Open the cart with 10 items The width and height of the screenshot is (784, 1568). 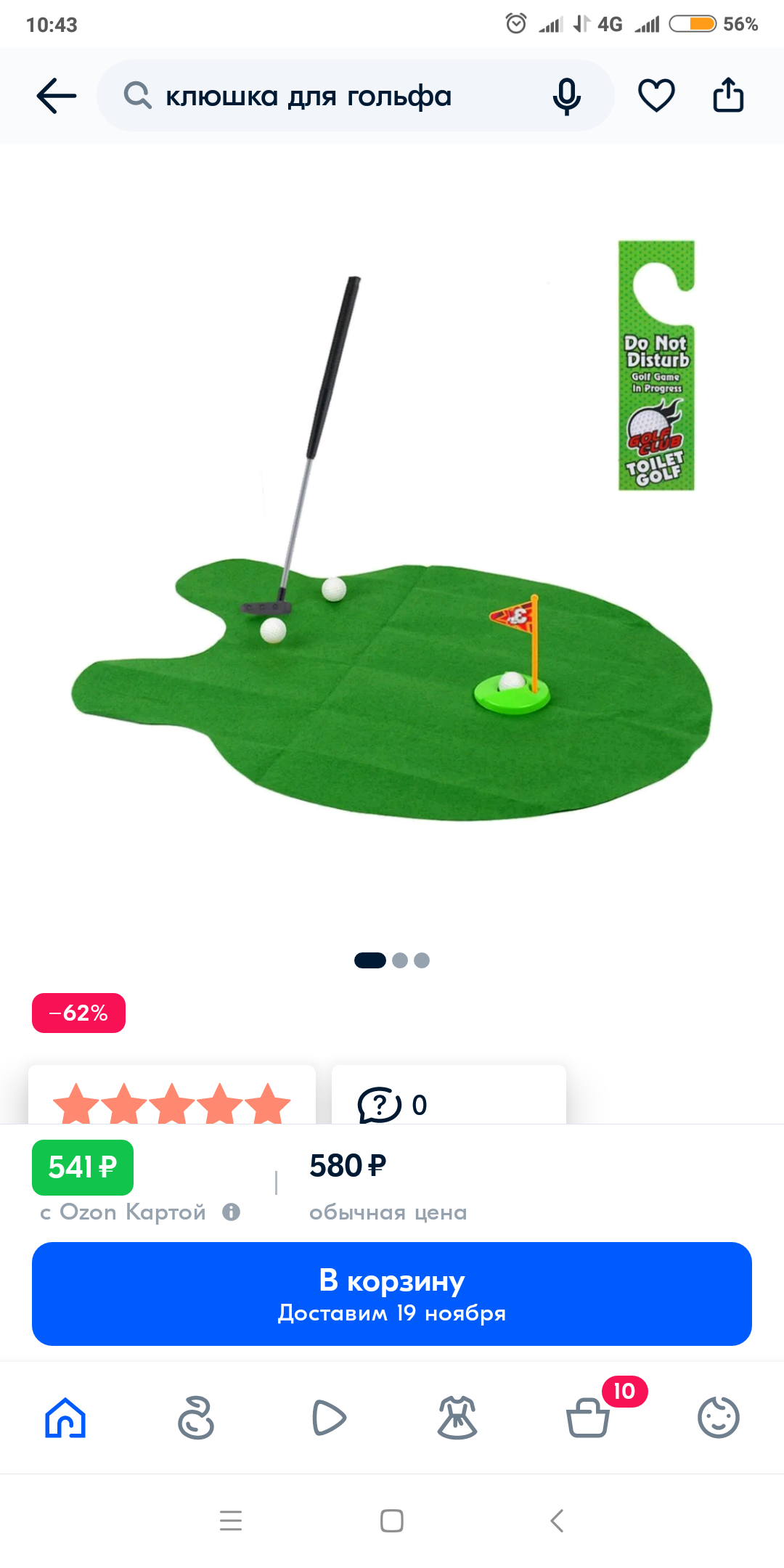[588, 1417]
